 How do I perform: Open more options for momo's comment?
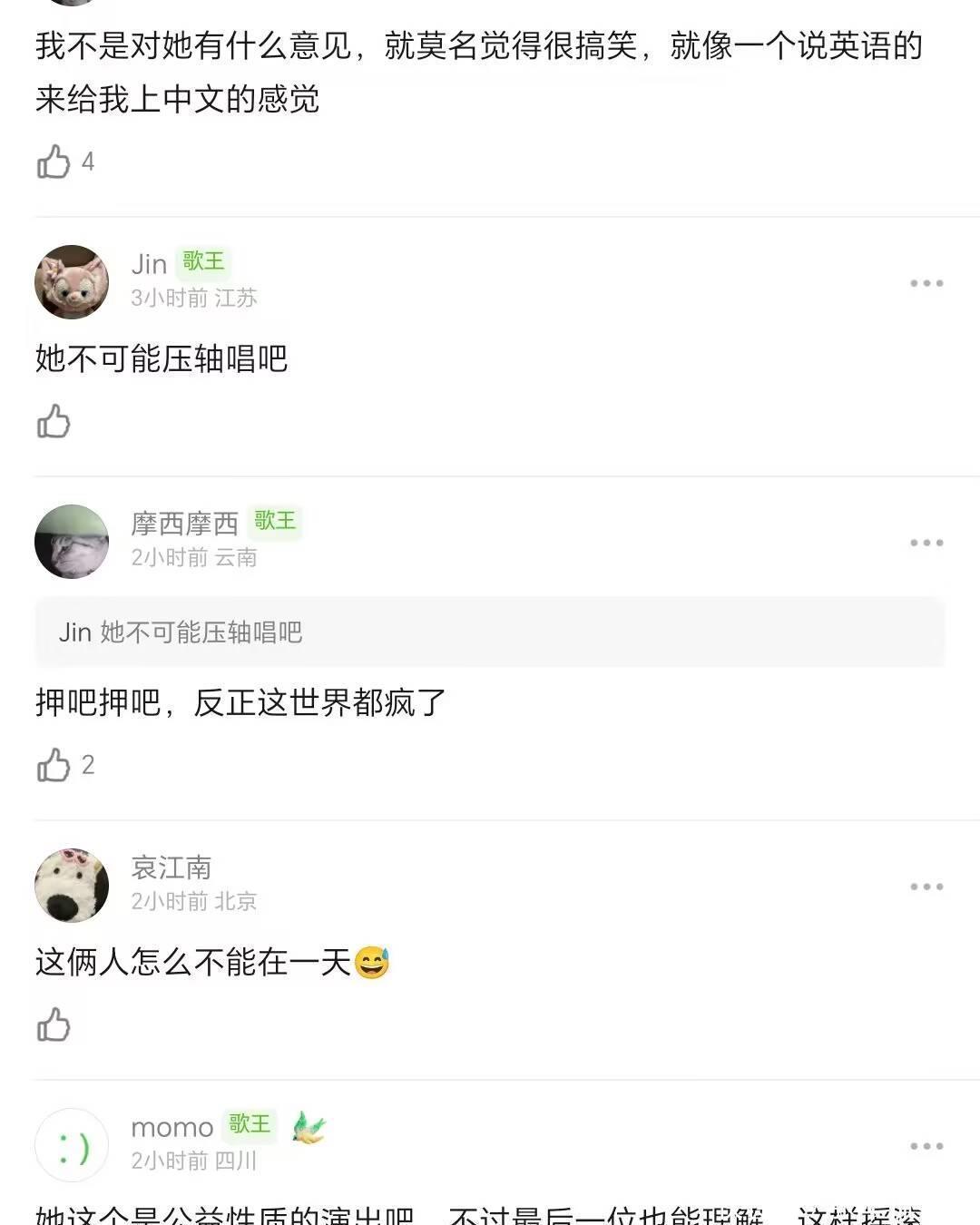pos(926,1146)
